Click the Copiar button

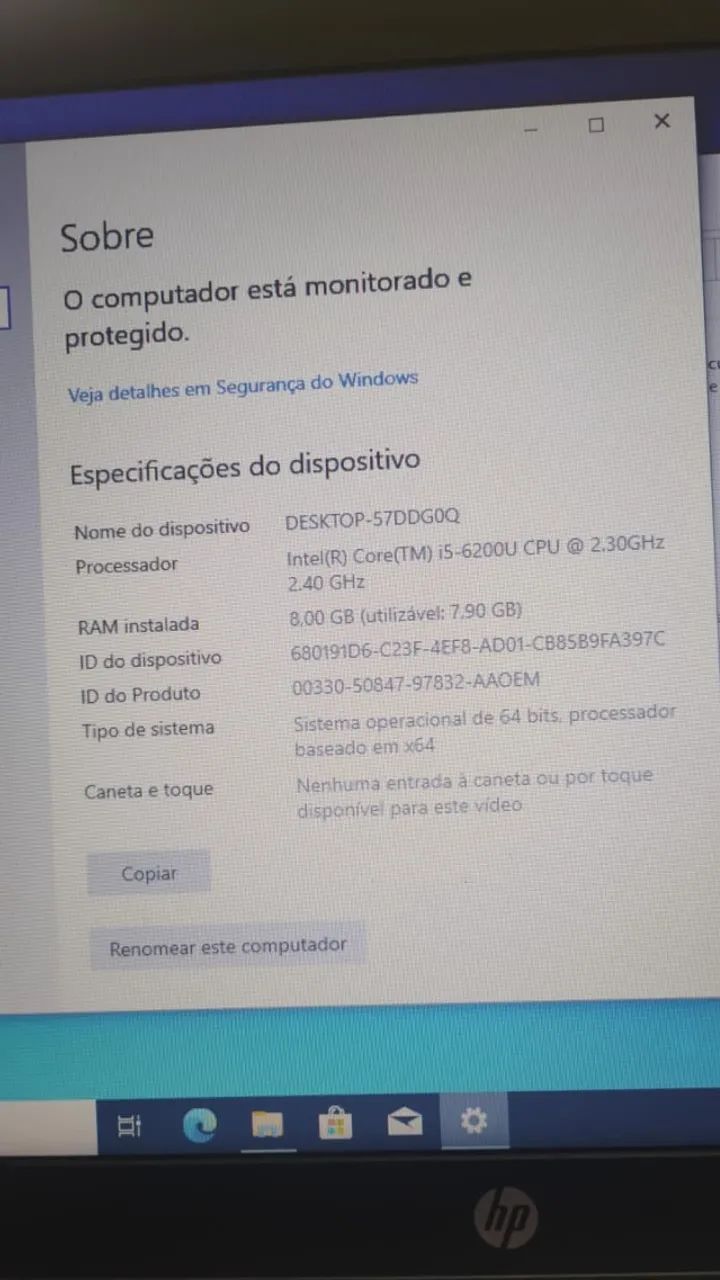click(148, 873)
